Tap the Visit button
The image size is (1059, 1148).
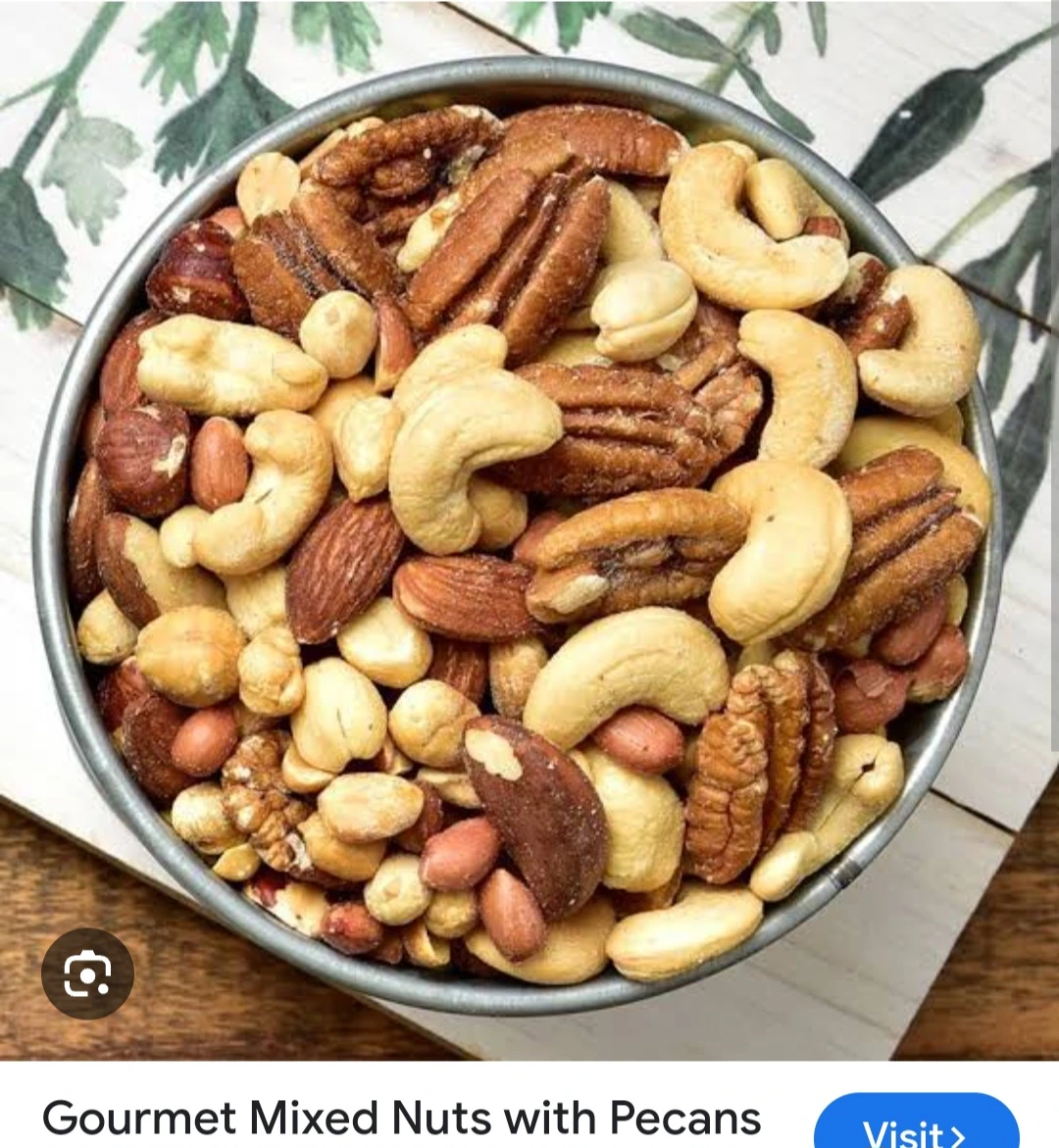pos(916,1128)
